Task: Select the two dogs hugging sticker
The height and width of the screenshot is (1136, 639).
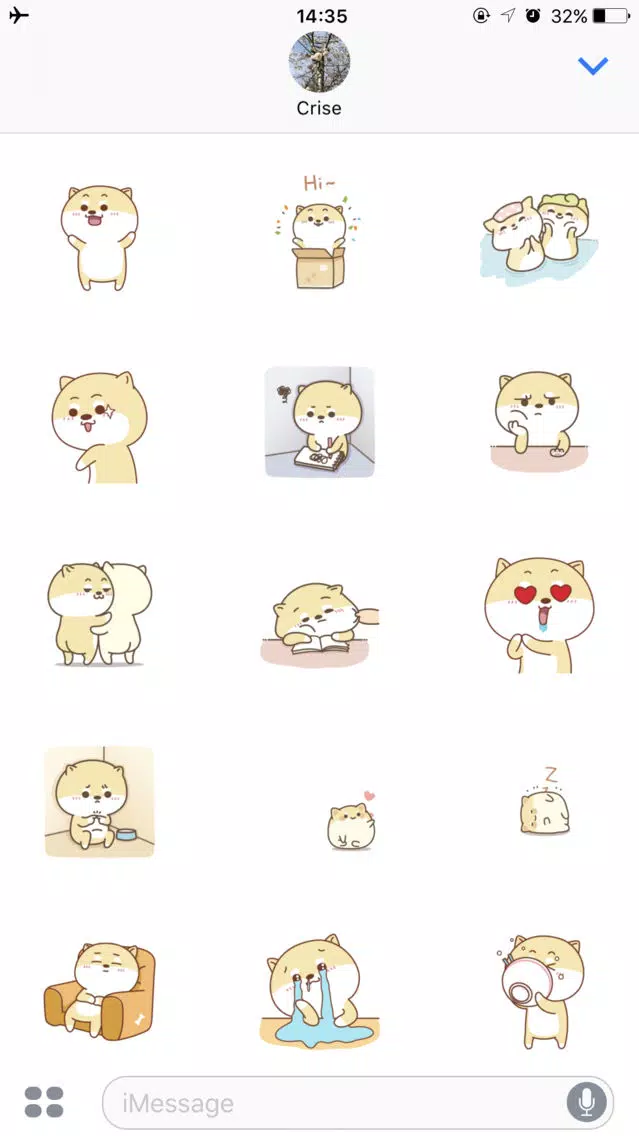Action: tap(97, 612)
